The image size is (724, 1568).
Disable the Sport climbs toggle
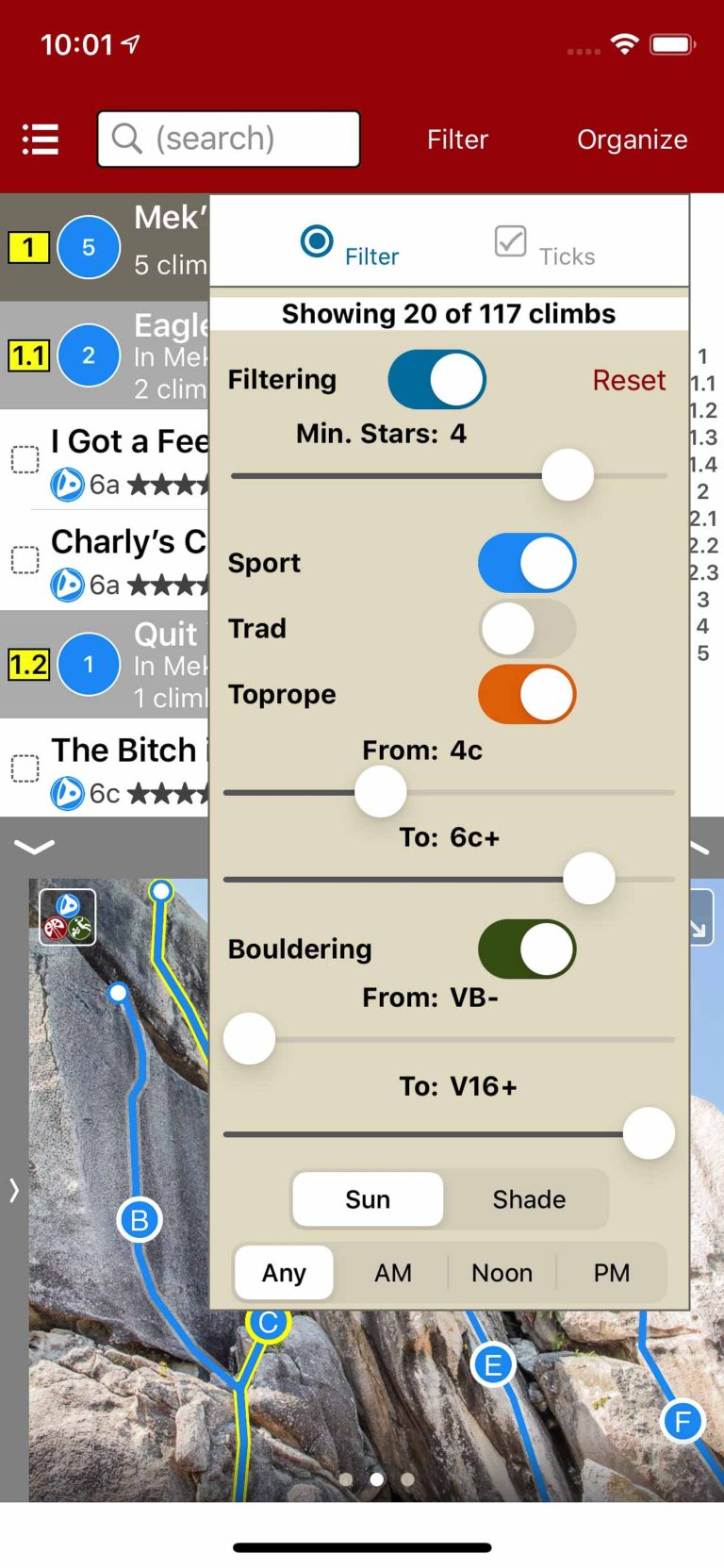tap(527, 563)
